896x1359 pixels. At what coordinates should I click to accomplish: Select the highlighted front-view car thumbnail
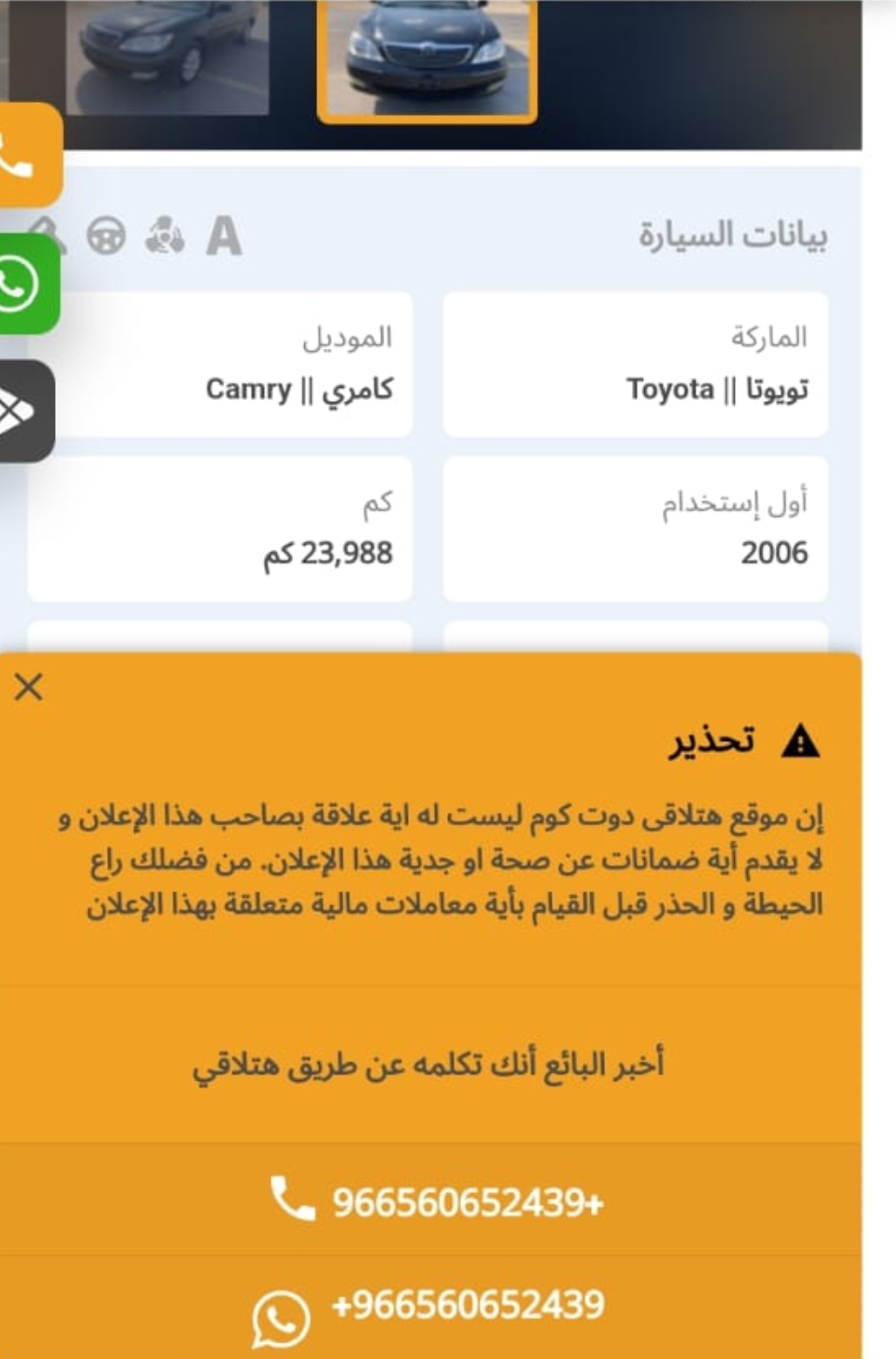427,58
